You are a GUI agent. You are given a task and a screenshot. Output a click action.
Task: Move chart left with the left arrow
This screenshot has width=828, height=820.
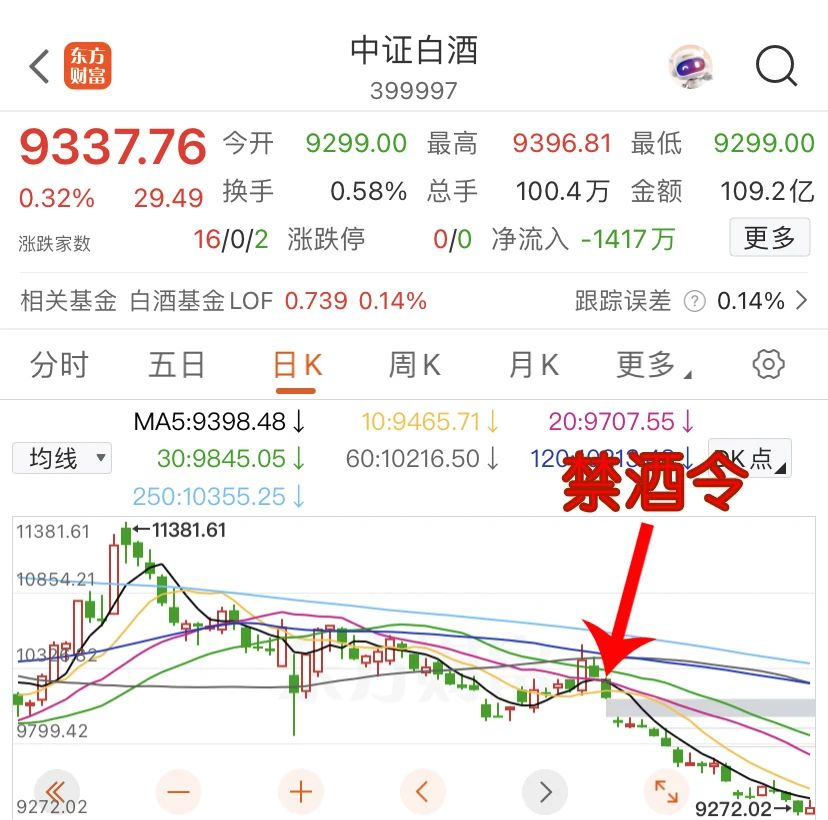tap(423, 792)
